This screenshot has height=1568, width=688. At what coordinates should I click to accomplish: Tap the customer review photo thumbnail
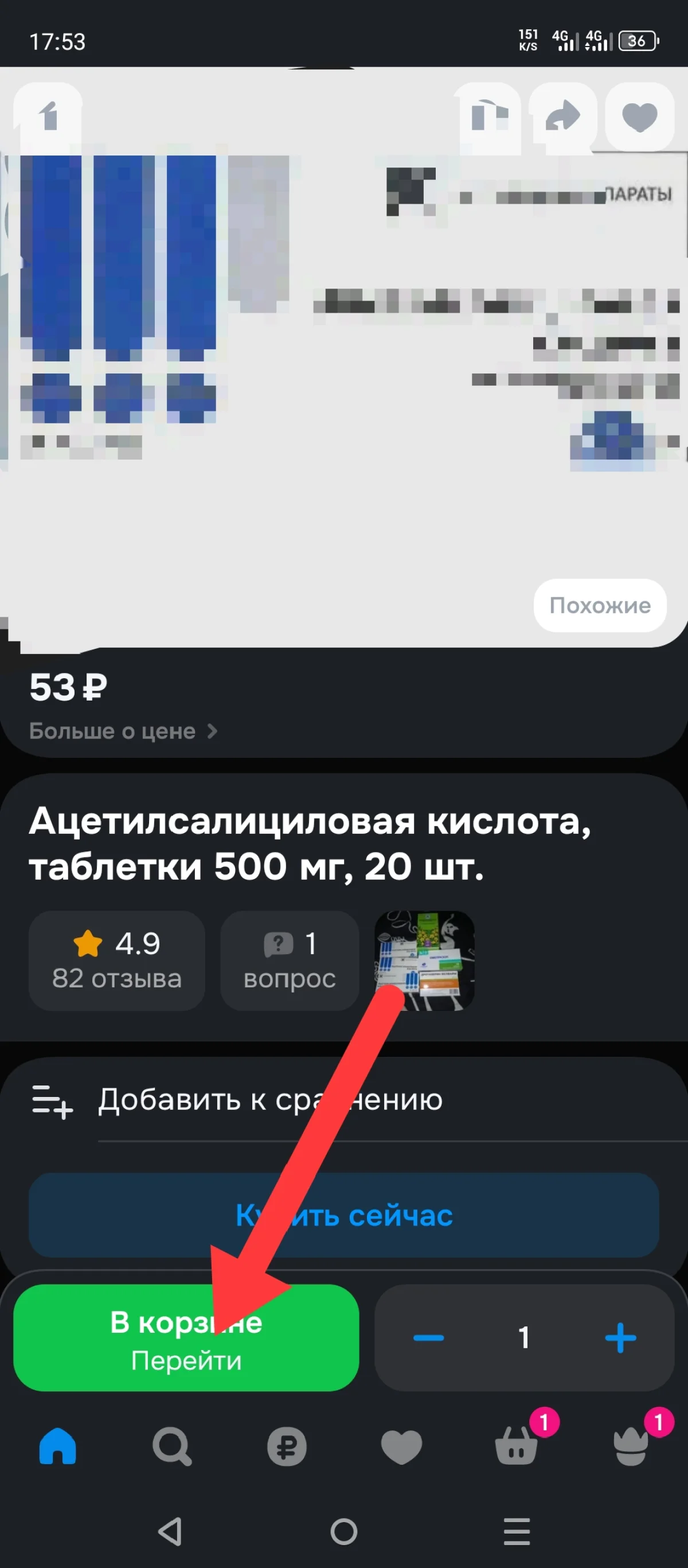(x=425, y=962)
